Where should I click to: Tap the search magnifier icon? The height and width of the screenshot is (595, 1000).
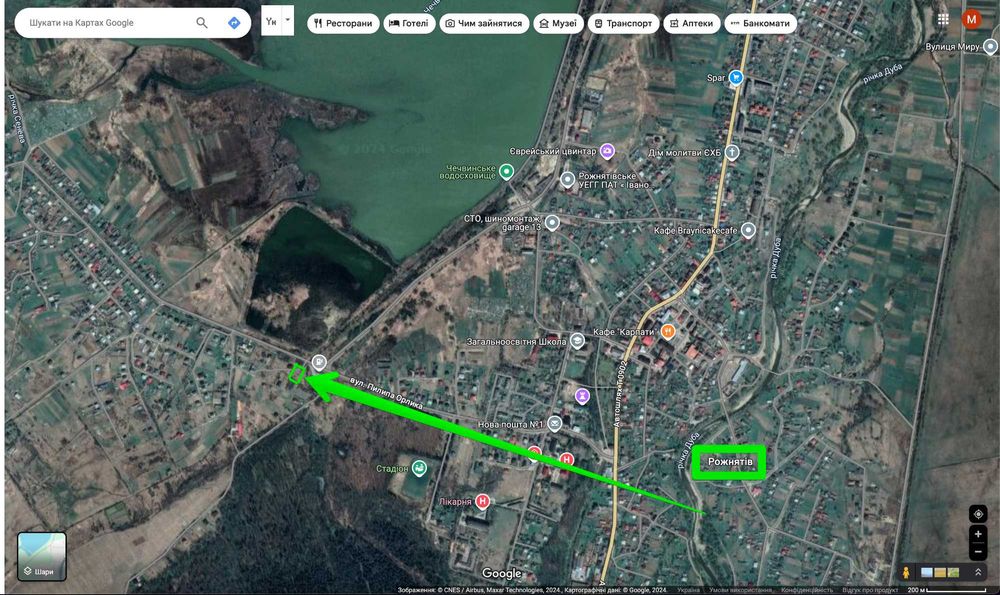(202, 22)
